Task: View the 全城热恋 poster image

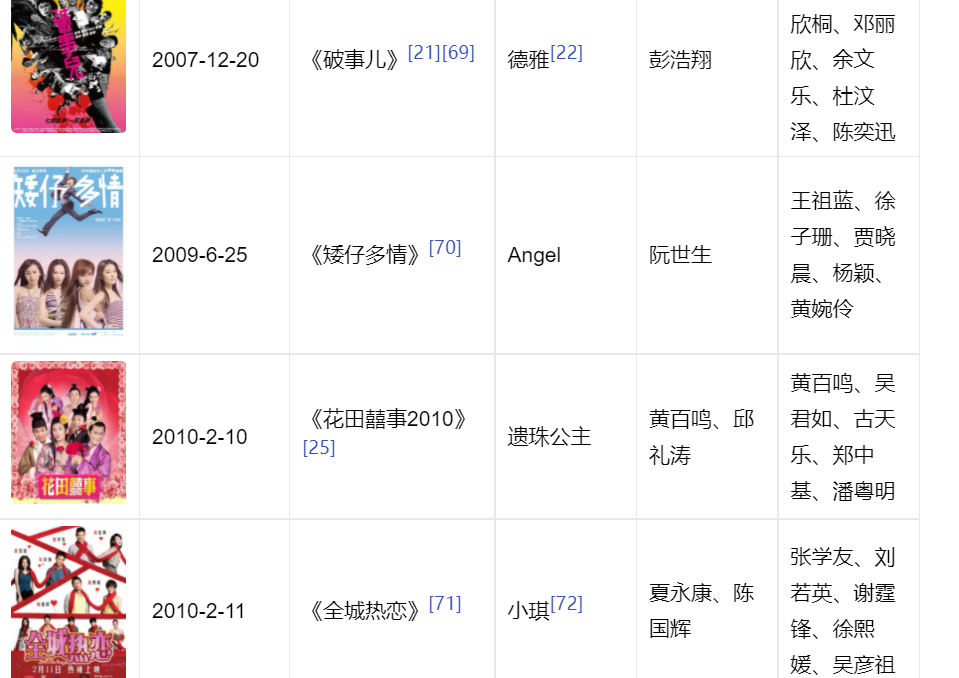Action: (x=68, y=602)
